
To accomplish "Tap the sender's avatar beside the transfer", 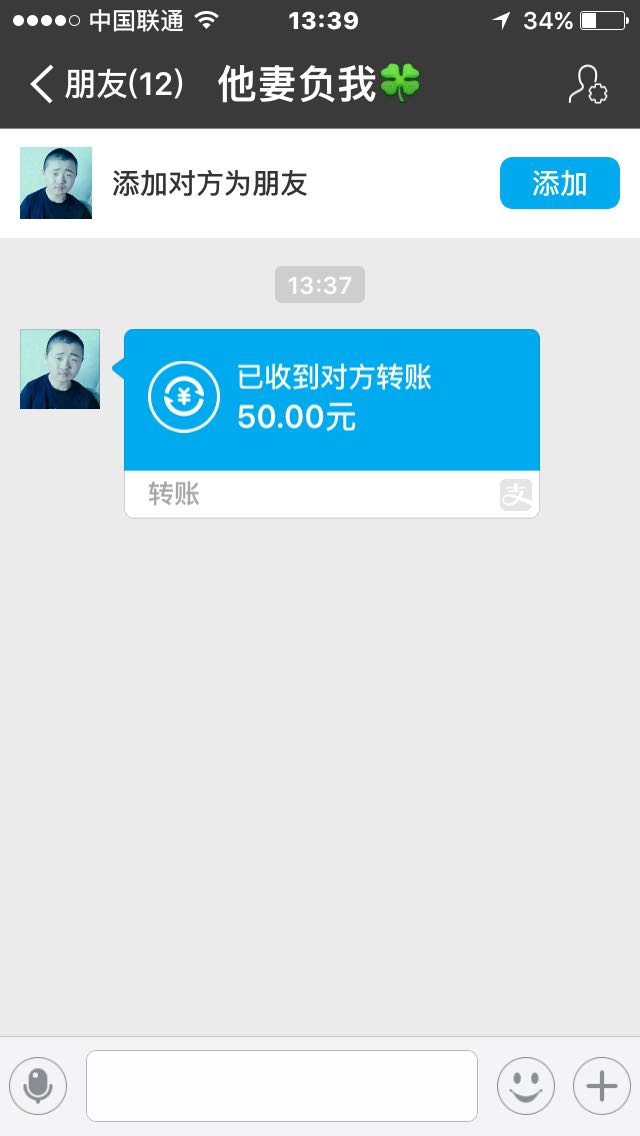I will 60,369.
